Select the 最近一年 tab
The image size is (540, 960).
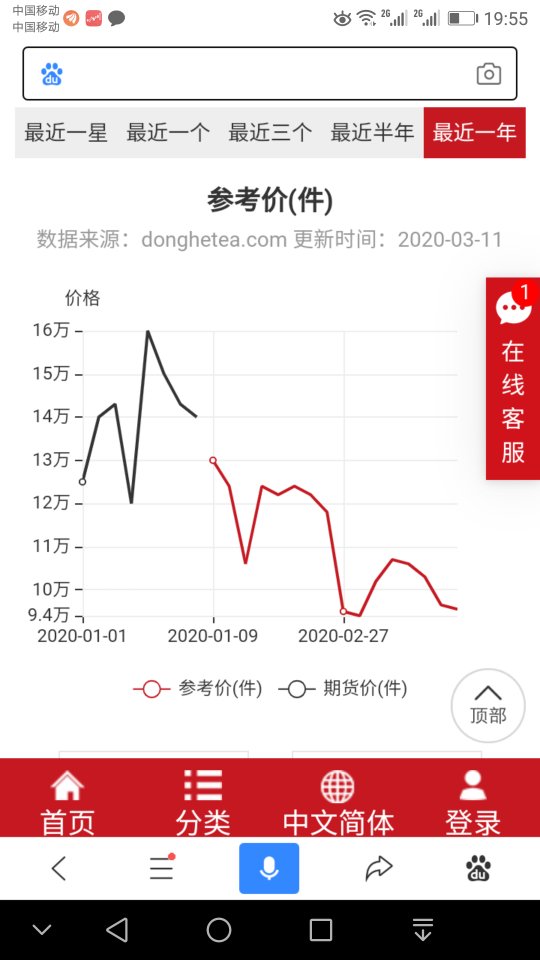pyautogui.click(x=474, y=132)
